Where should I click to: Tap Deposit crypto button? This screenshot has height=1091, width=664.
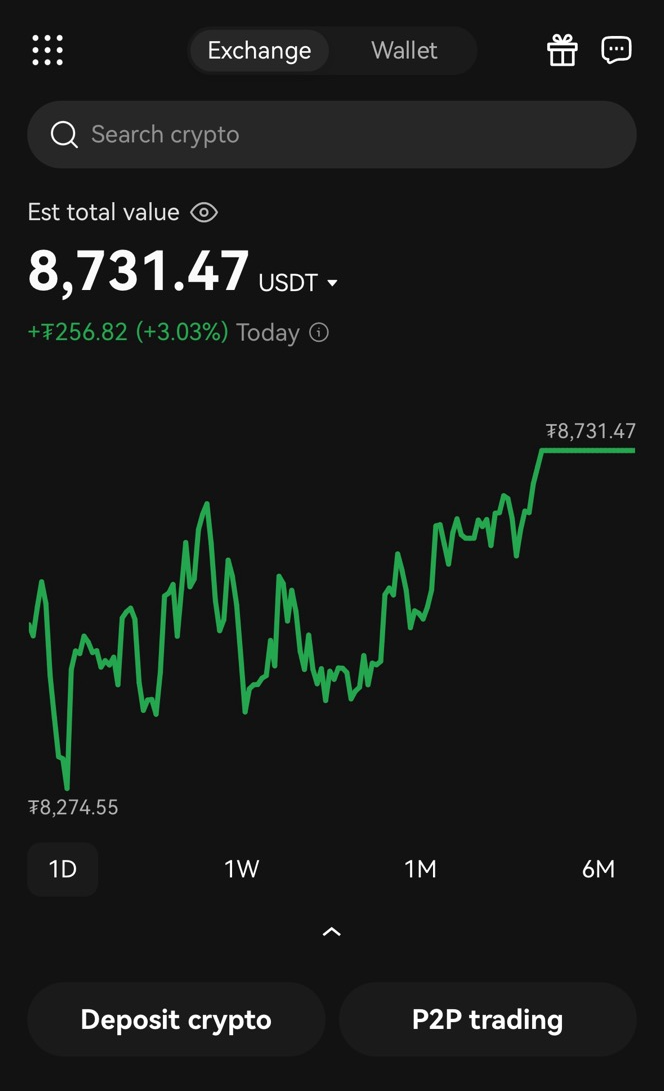coord(176,1020)
